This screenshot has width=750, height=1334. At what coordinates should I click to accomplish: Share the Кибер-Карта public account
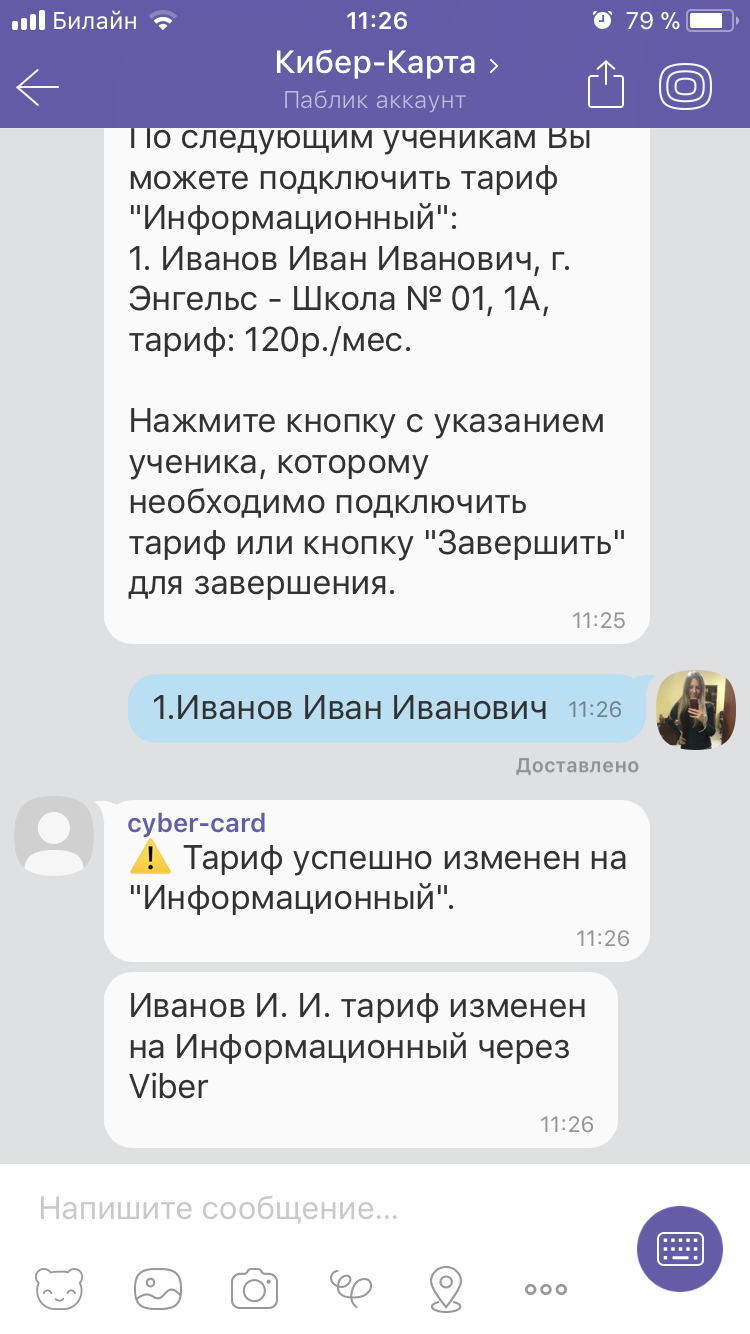pos(604,85)
